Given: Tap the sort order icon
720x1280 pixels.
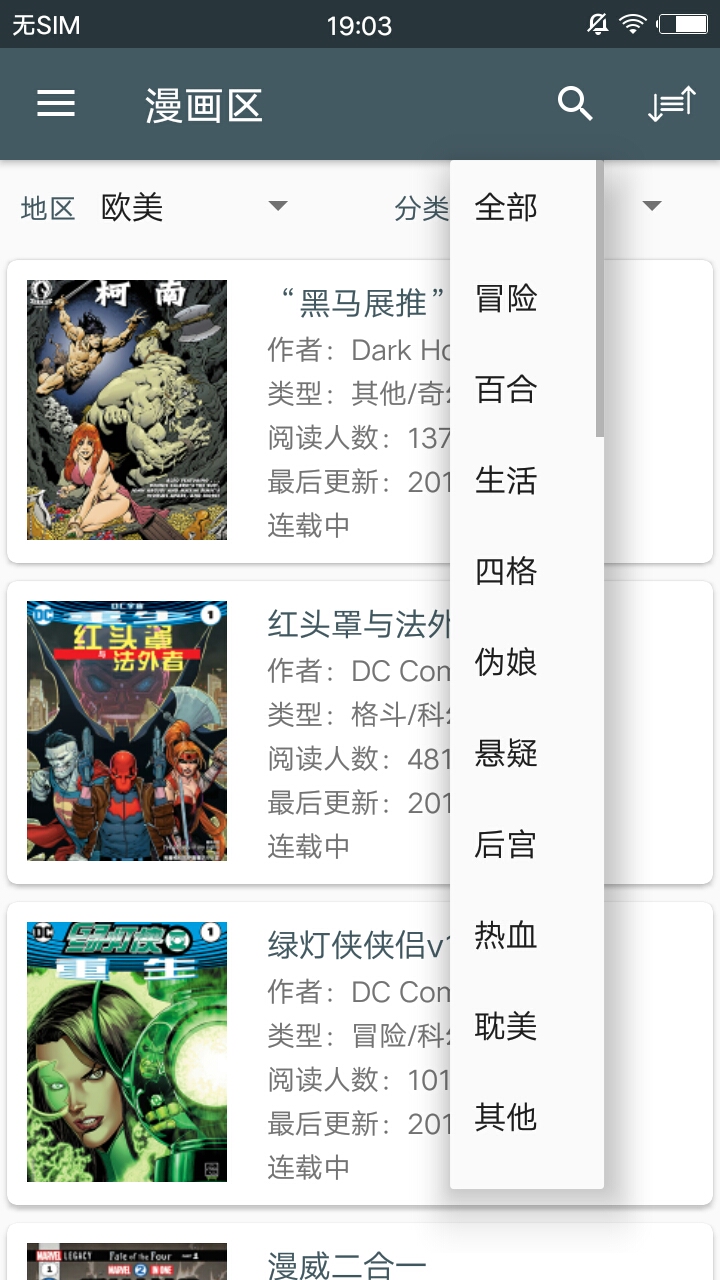Looking at the screenshot, I should click(x=670, y=104).
